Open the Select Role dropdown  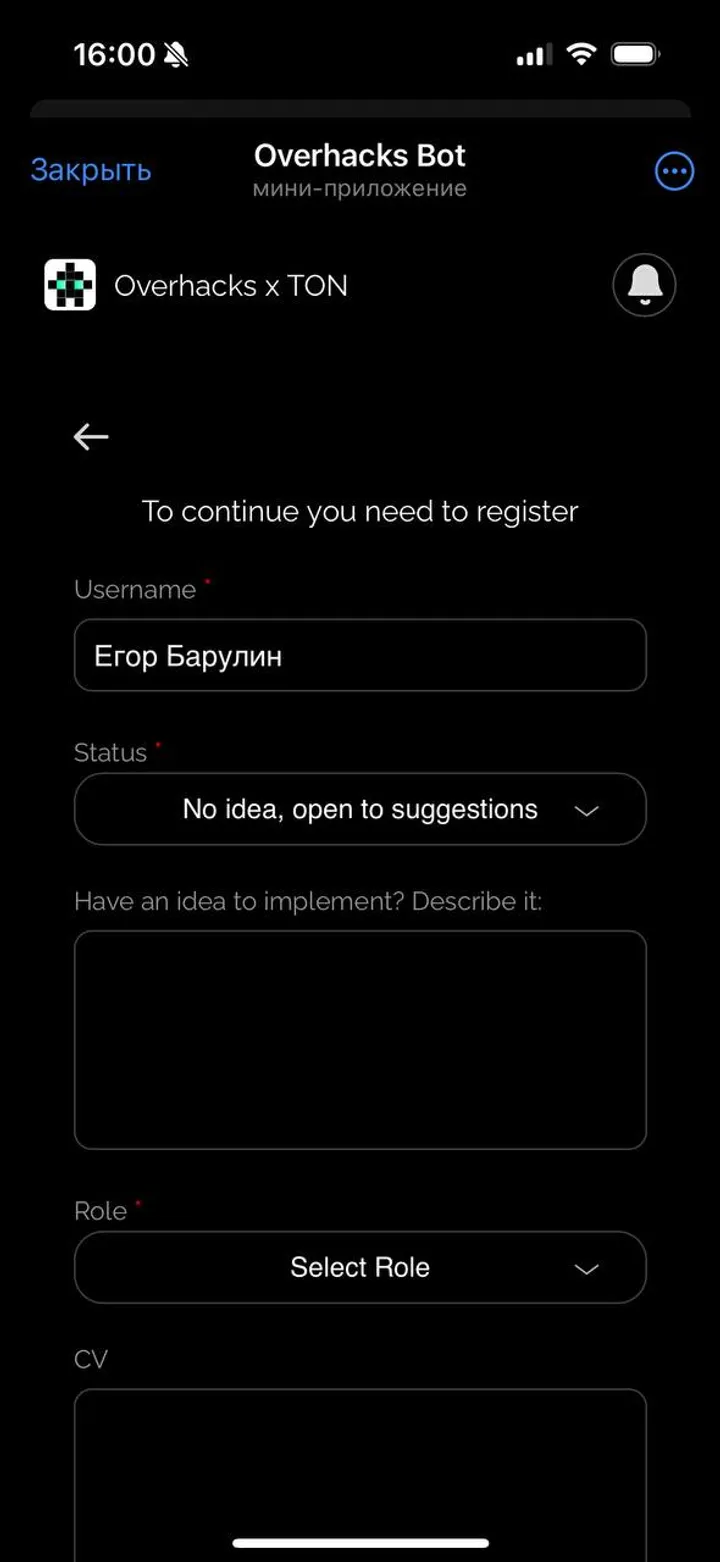tap(360, 1267)
